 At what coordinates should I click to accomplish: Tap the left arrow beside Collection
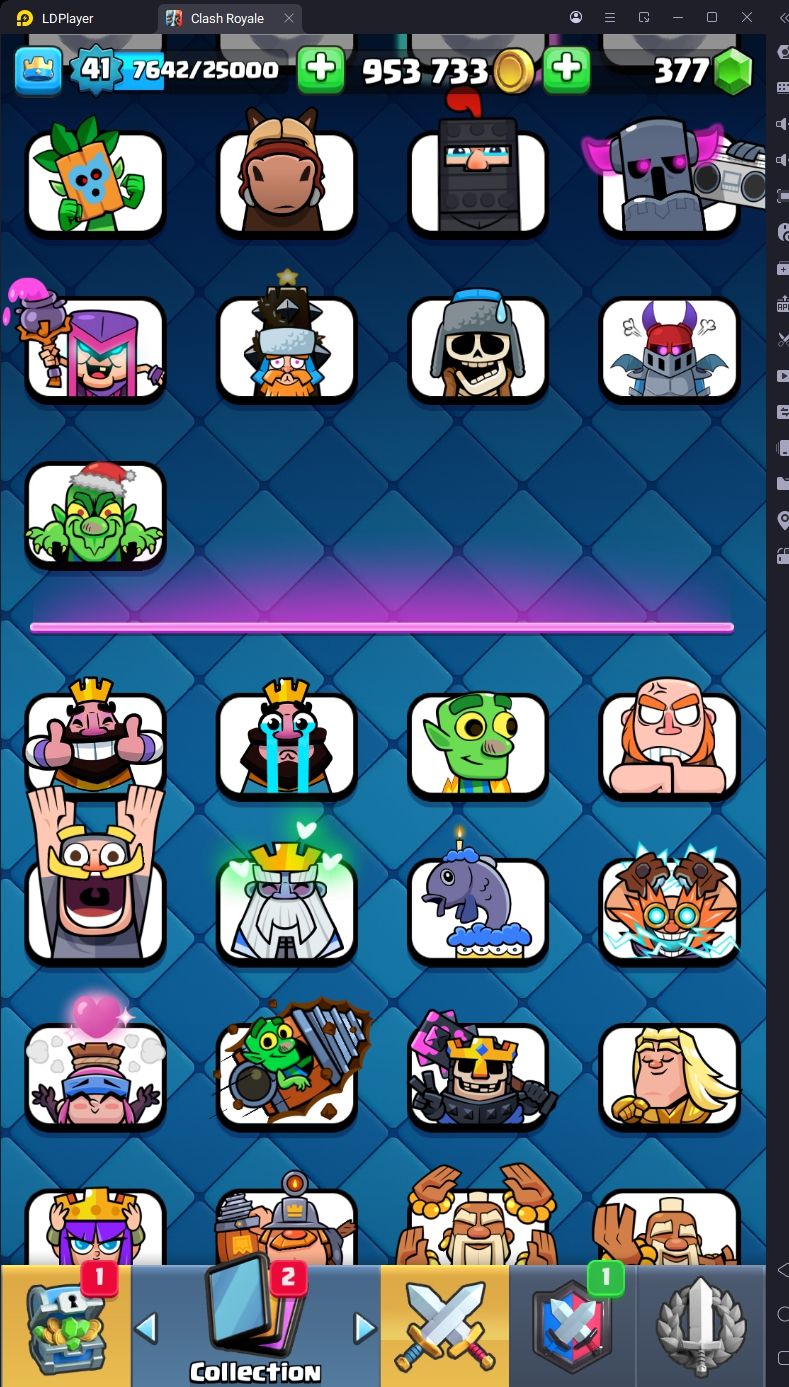point(147,1327)
